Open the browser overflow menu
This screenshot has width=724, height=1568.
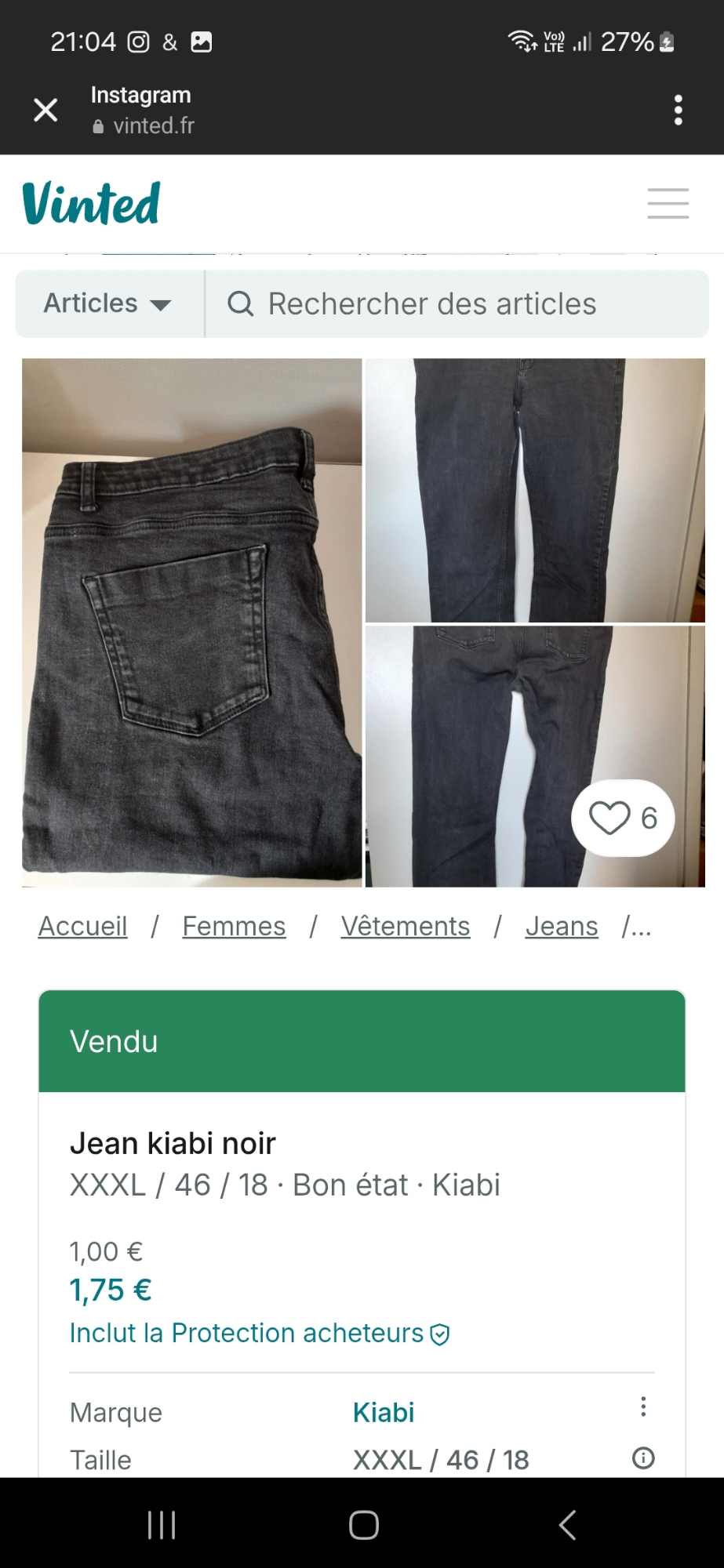pyautogui.click(x=679, y=110)
